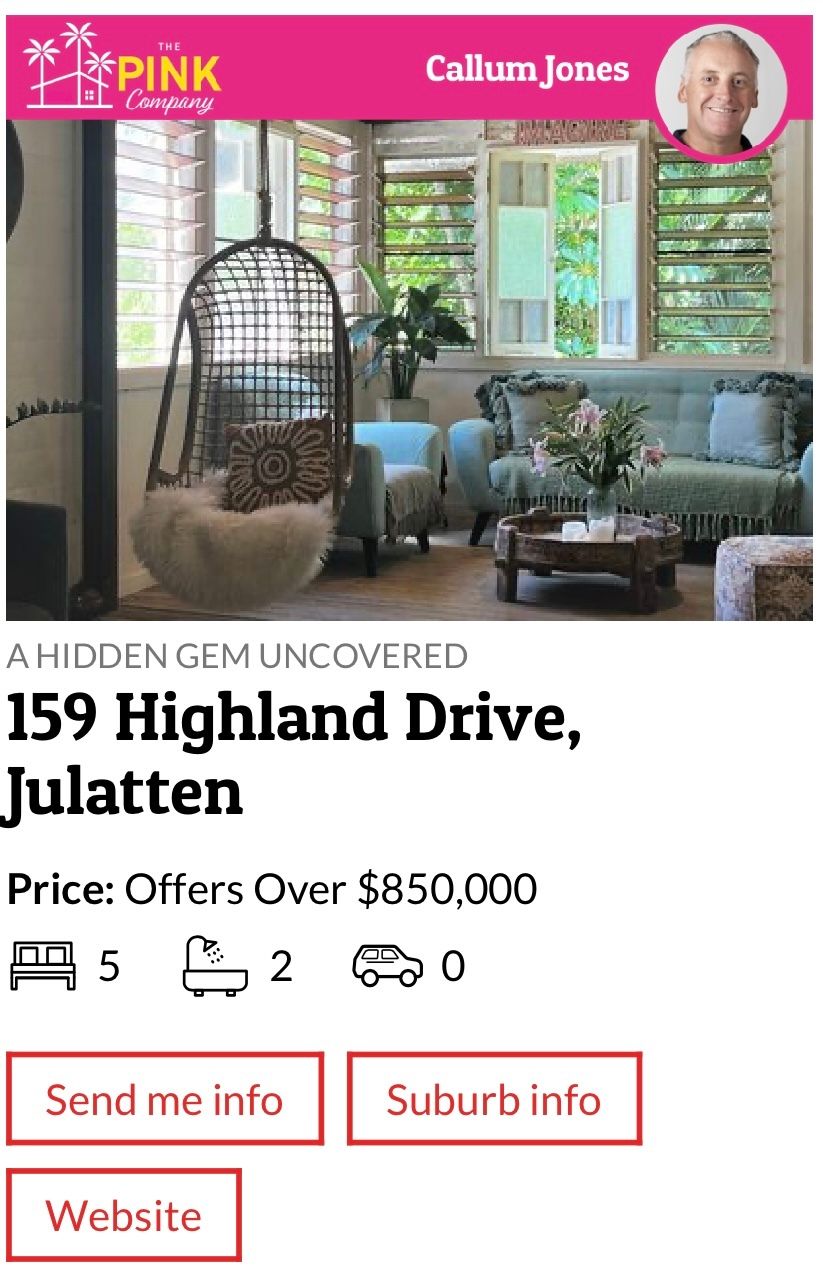The image size is (823, 1278).
Task: Tap the Send me info button
Action: click(x=165, y=1099)
